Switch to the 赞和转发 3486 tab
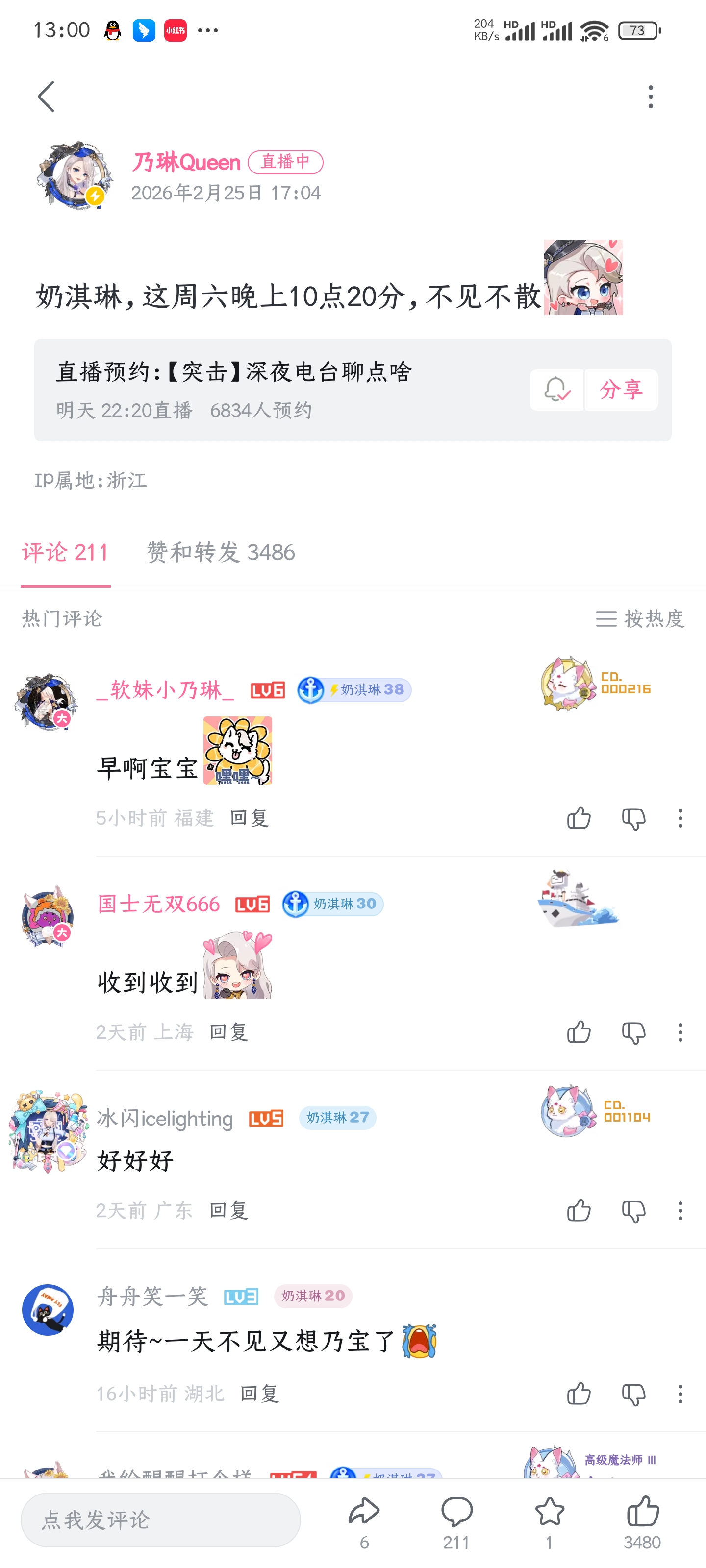Viewport: 706px width, 1568px height. coord(221,552)
